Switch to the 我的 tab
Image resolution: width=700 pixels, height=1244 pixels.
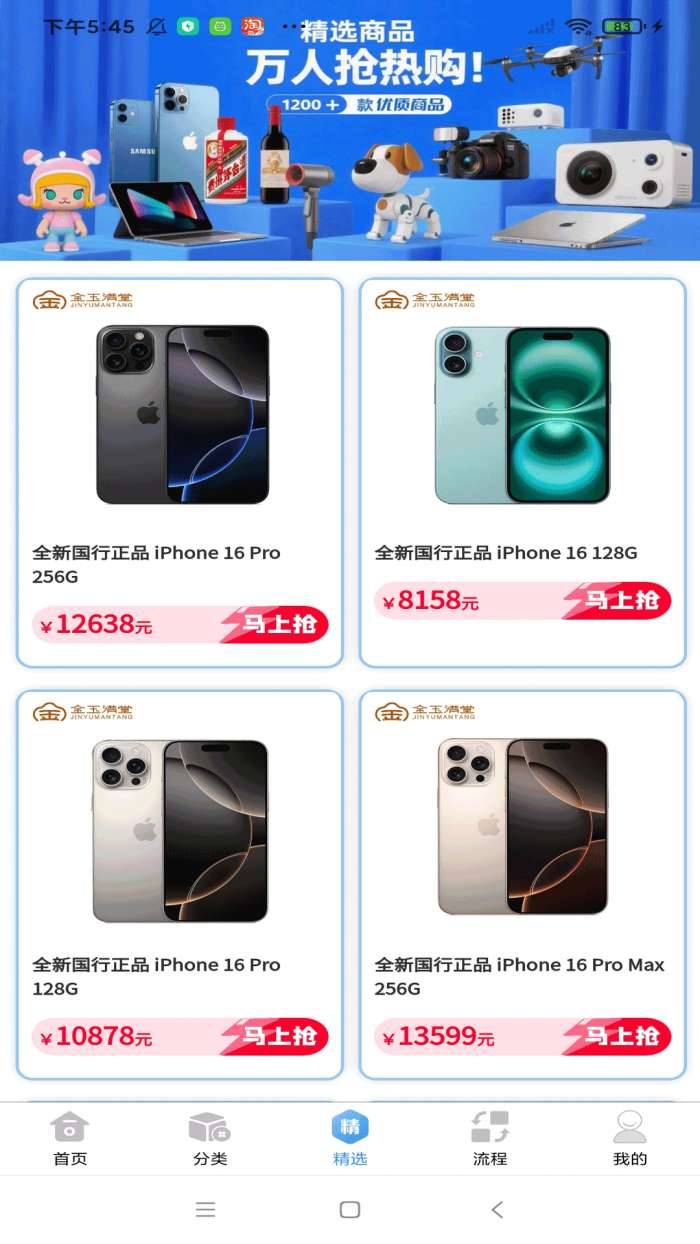click(x=630, y=1138)
